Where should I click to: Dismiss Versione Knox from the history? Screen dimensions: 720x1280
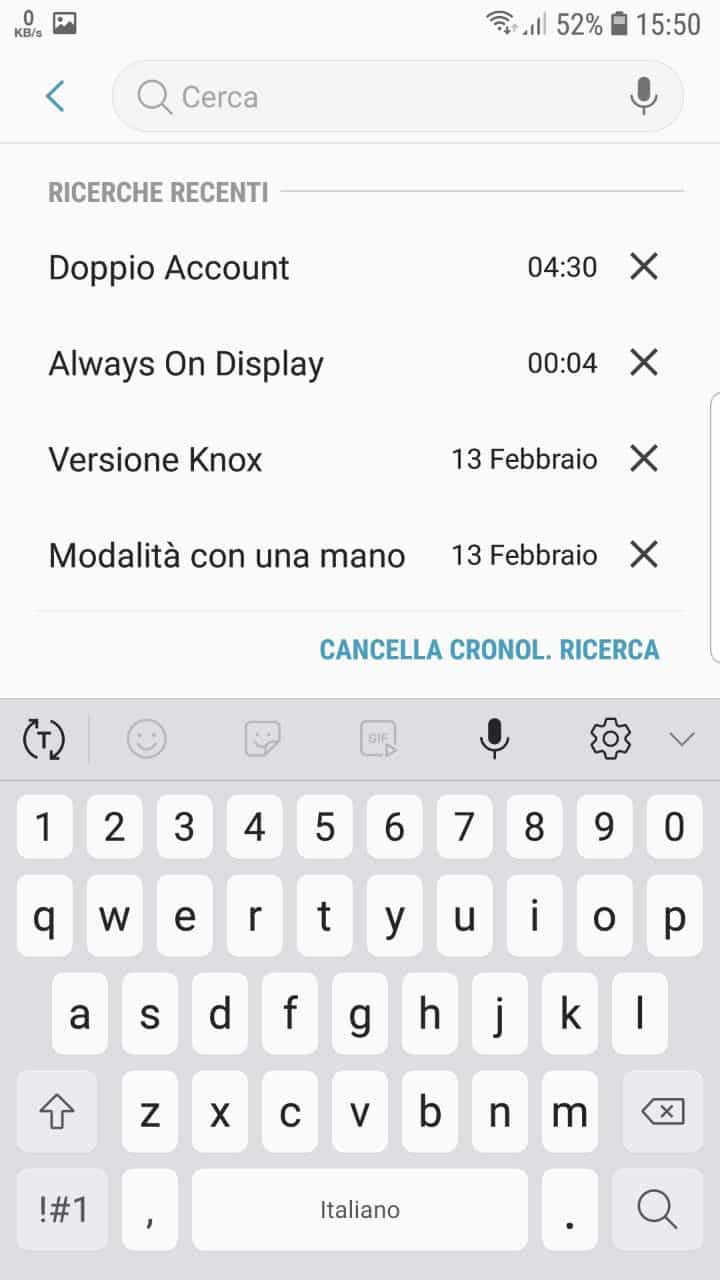644,458
